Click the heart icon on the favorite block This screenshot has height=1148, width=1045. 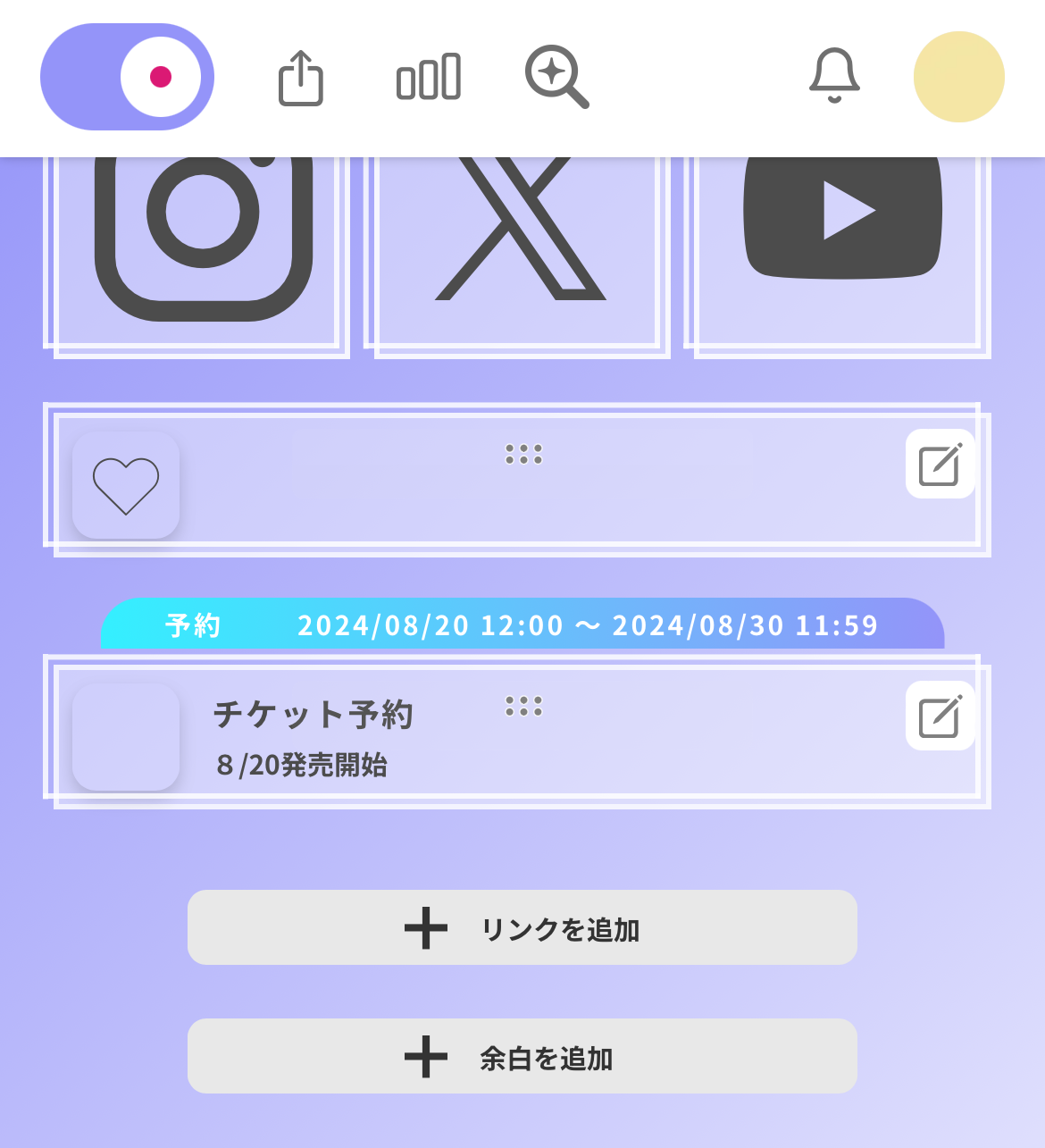pyautogui.click(x=126, y=484)
